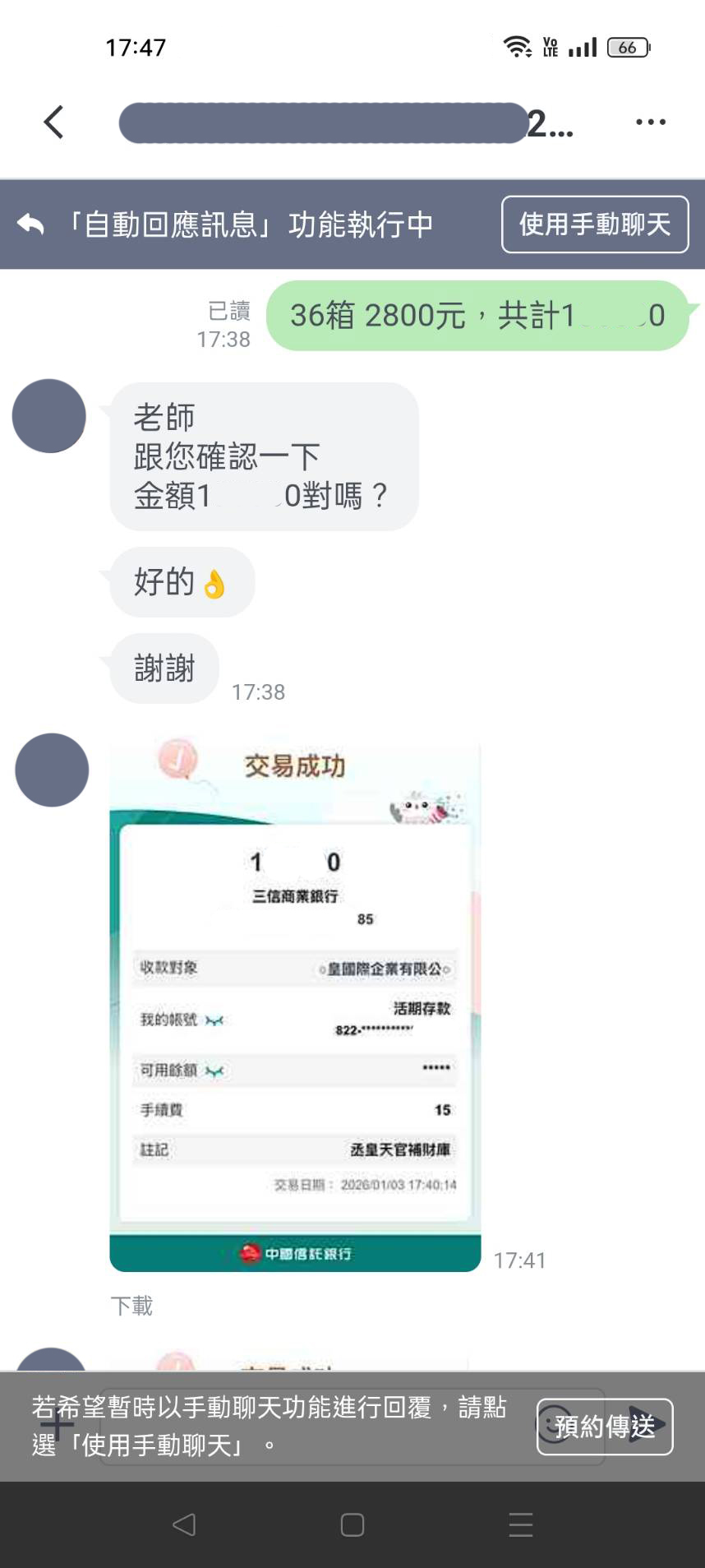The width and height of the screenshot is (705, 1568).
Task: Open the 交易成功 transaction image
Action: click(295, 1006)
